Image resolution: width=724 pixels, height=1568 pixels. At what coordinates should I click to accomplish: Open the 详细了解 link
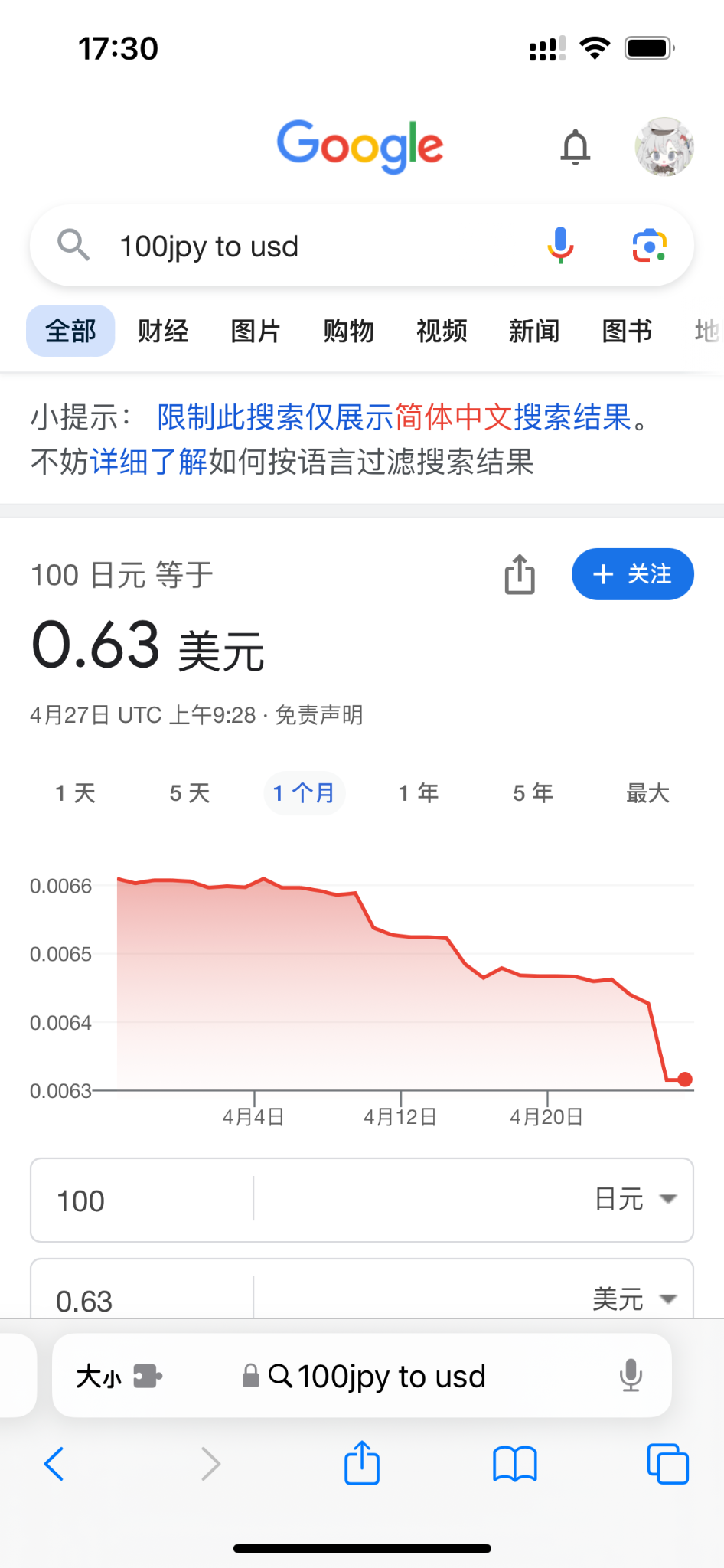[x=149, y=462]
